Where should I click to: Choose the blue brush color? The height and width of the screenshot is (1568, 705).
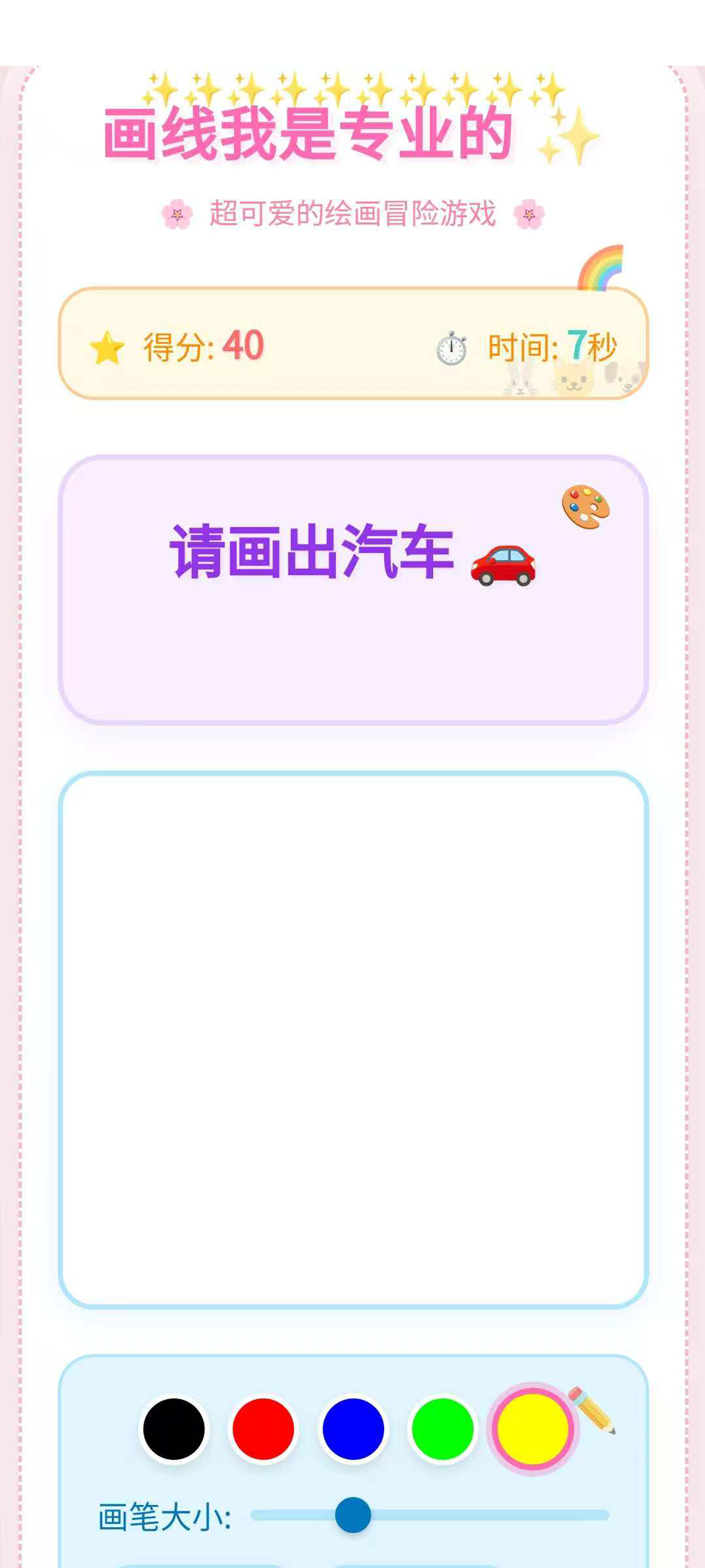coord(353,1428)
